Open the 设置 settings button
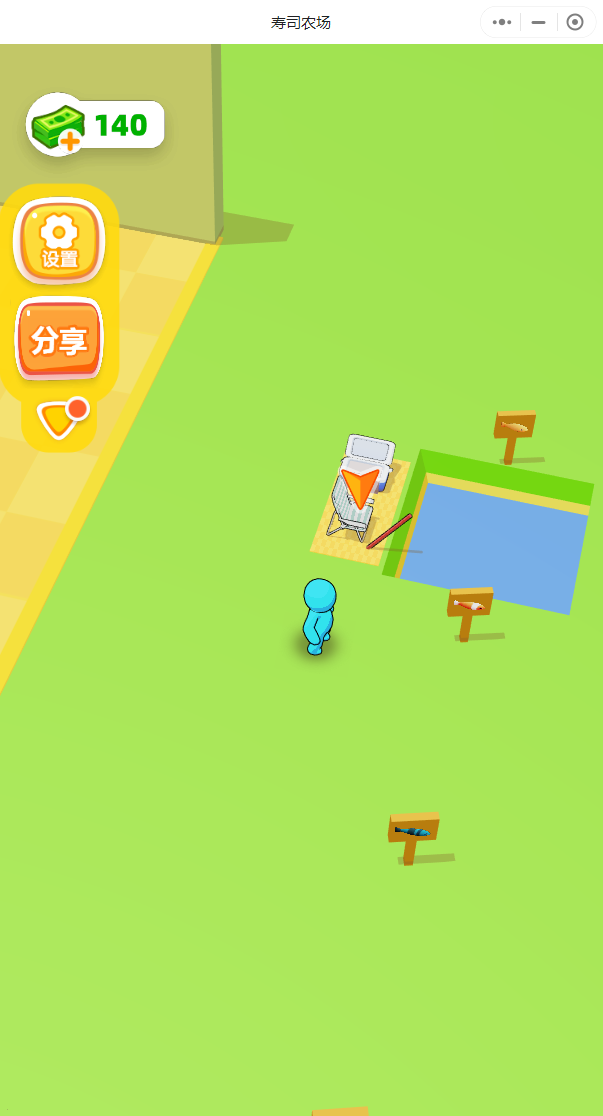The height and width of the screenshot is (1116, 603). coord(59,241)
